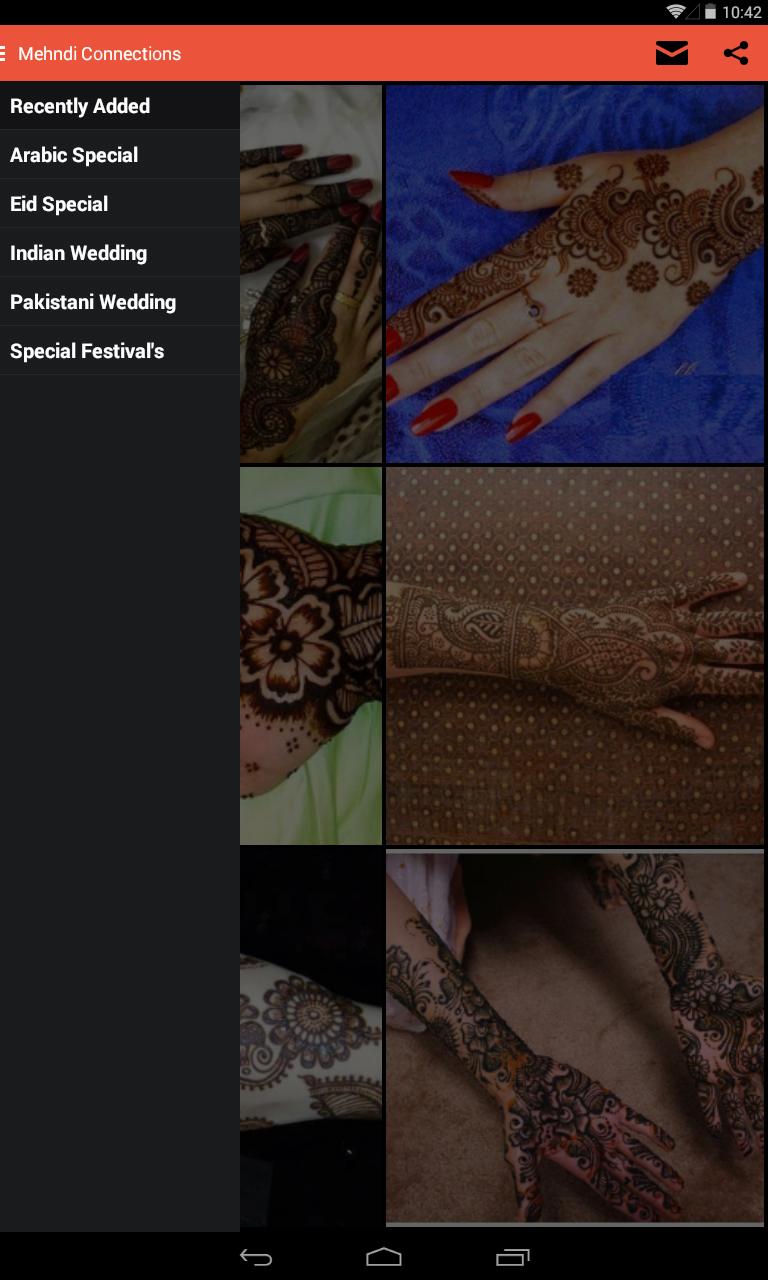Viewport: 768px width, 1280px height.
Task: Open the hand with red nails design
Action: tap(575, 273)
